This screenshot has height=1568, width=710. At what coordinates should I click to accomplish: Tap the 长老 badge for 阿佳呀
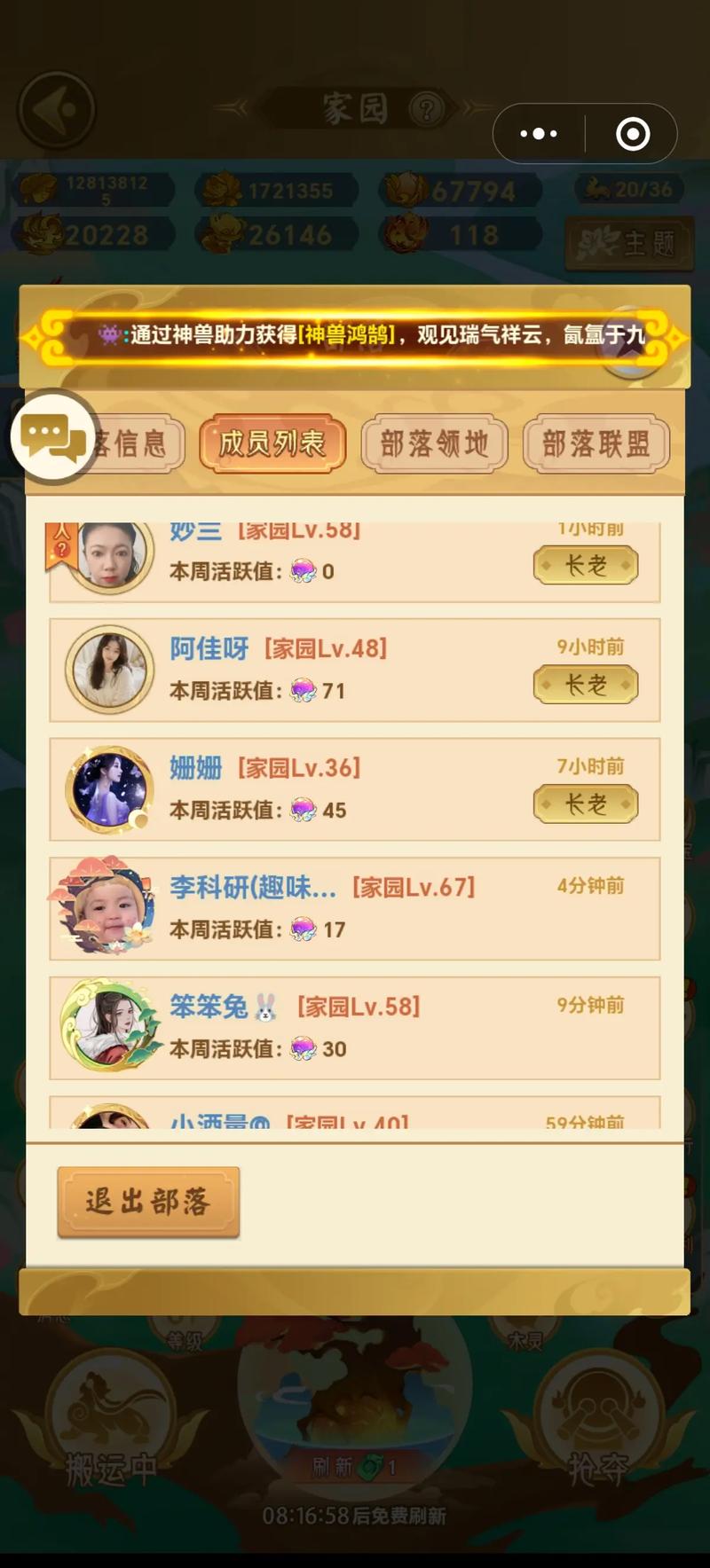(x=586, y=685)
